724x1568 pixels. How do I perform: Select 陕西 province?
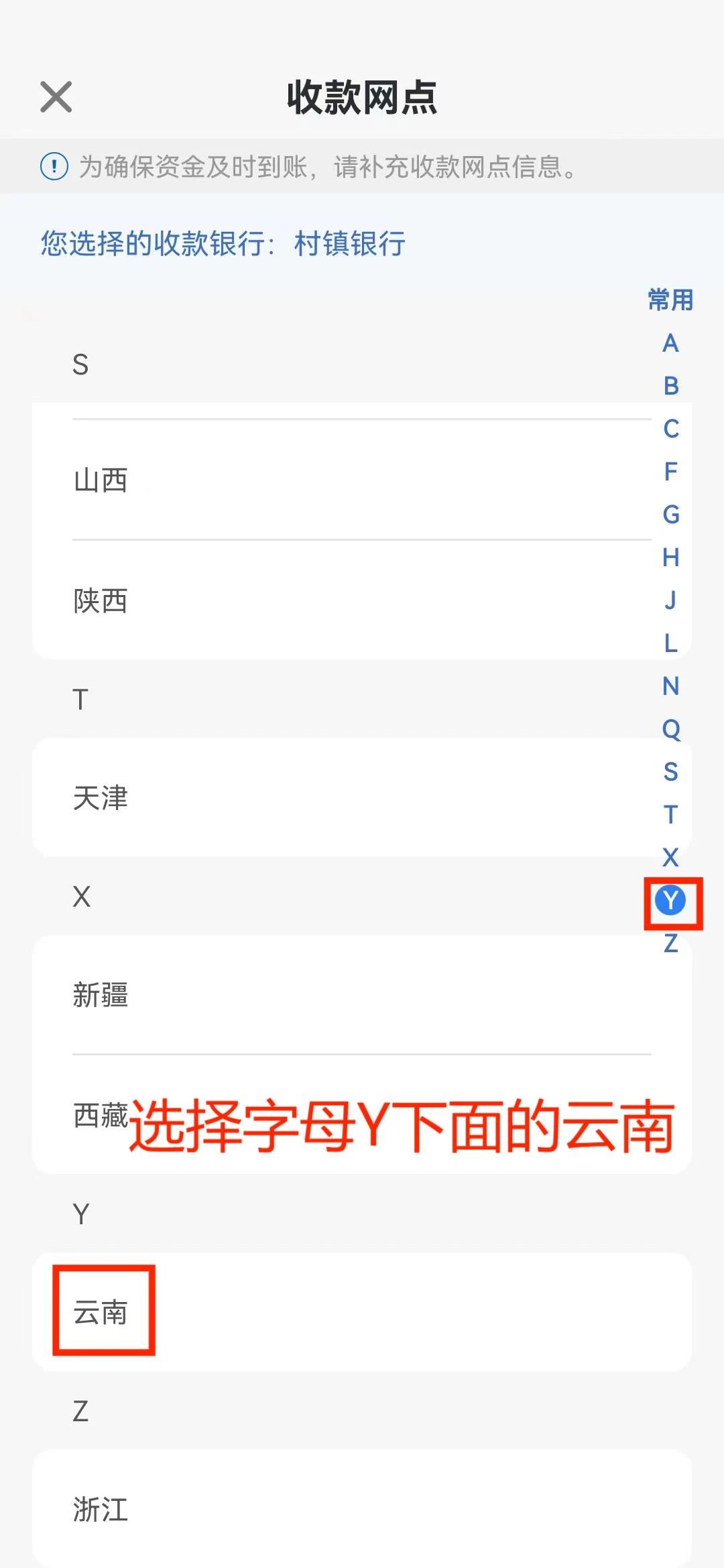[x=101, y=600]
